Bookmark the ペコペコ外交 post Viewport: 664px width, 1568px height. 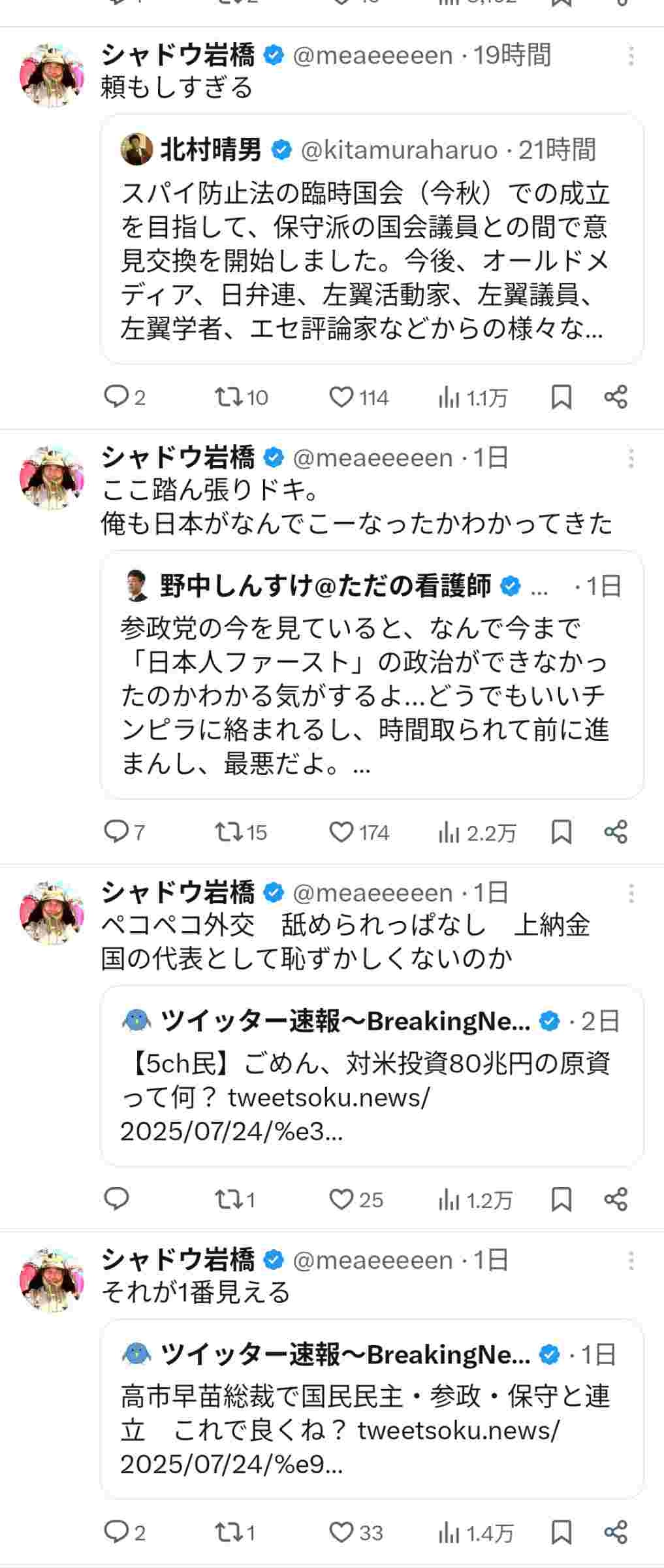[561, 1200]
